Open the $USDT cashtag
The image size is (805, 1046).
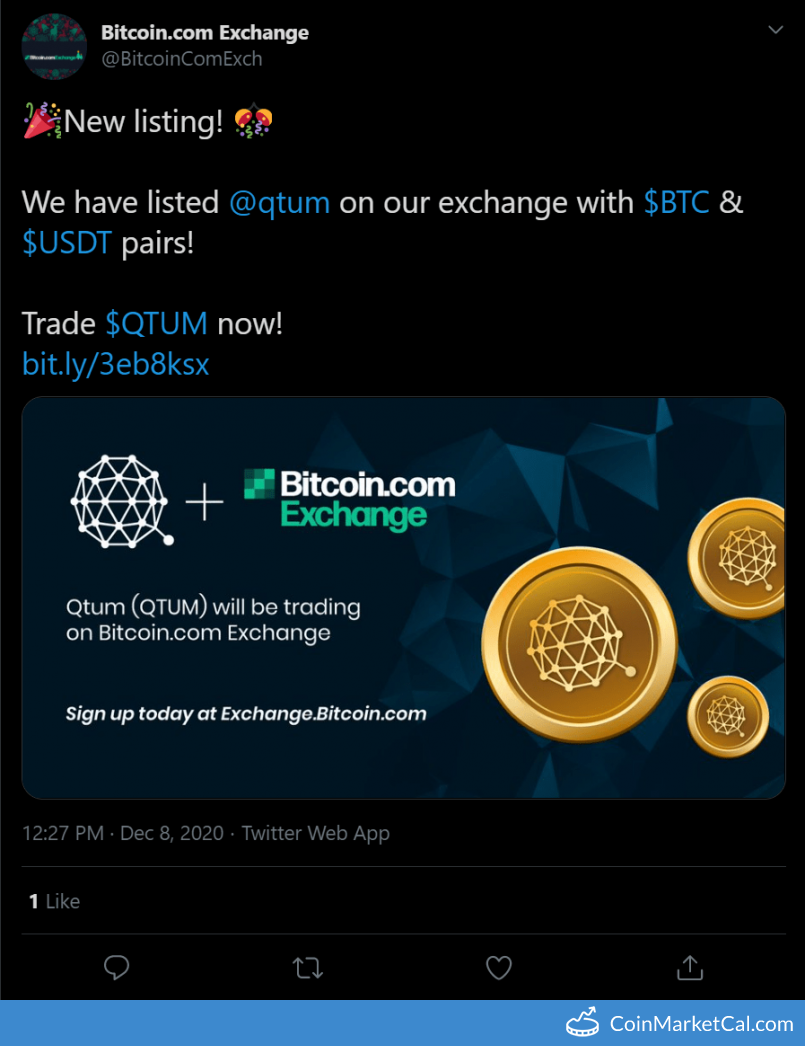pyautogui.click(x=67, y=243)
